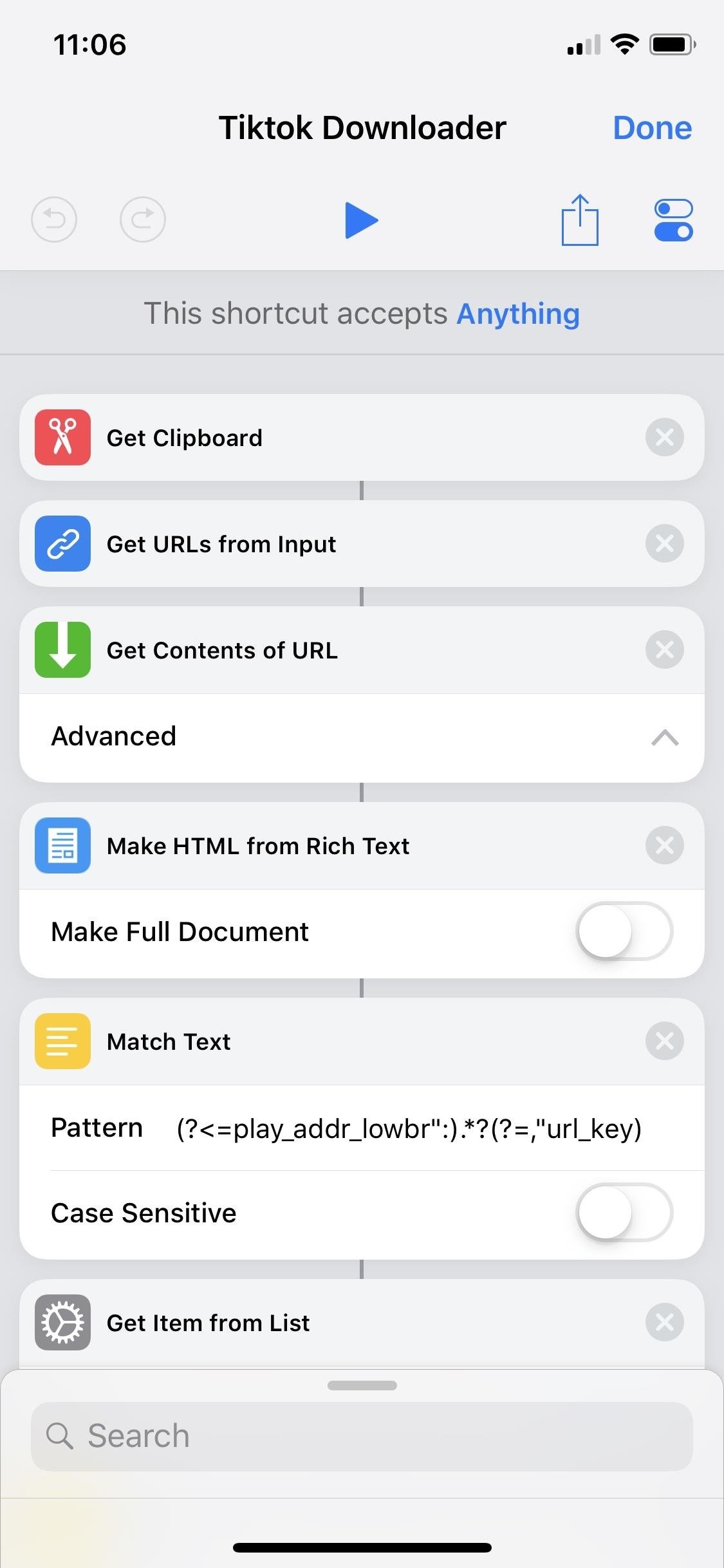Turn on Case Sensitive switch
The width and height of the screenshot is (724, 1568).
[x=624, y=1213]
